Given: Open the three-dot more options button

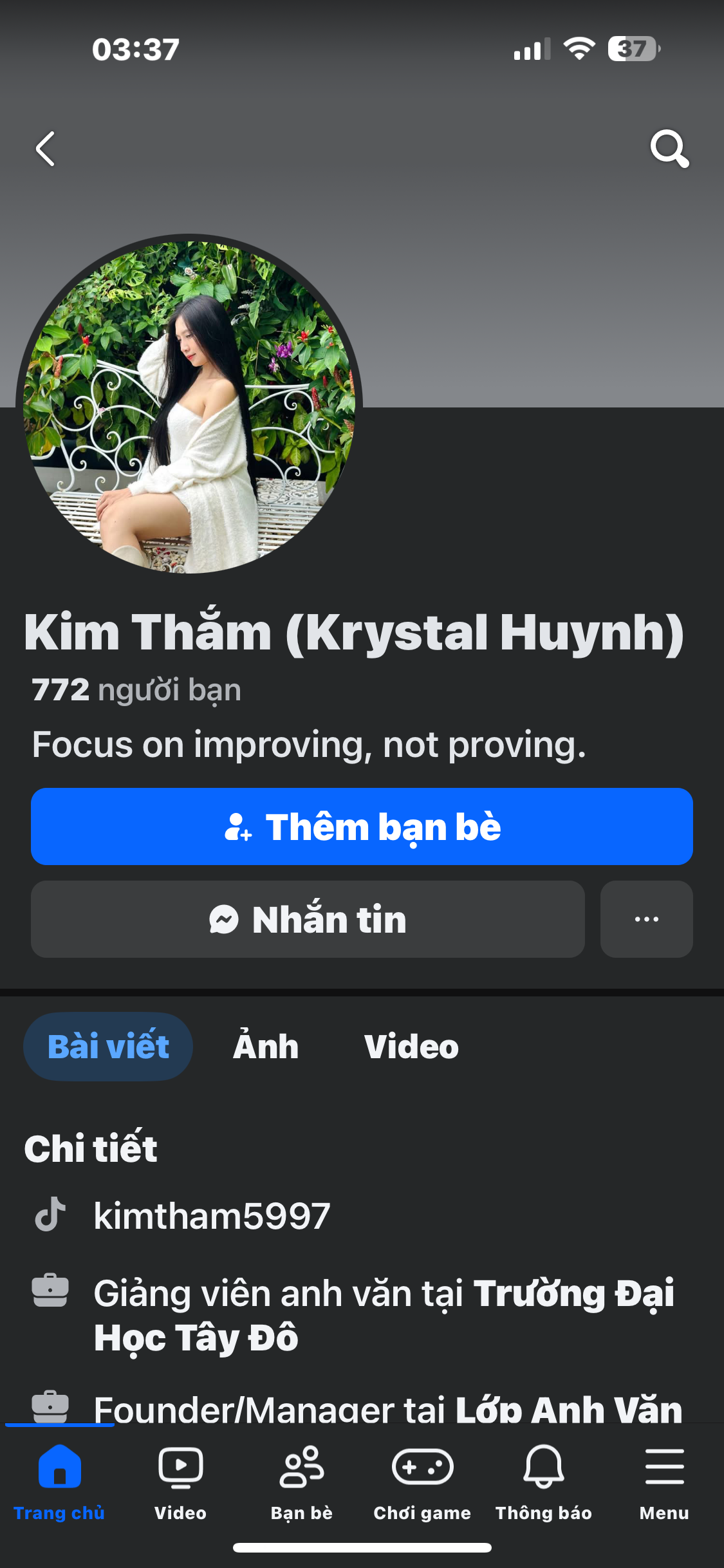Looking at the screenshot, I should 646,919.
